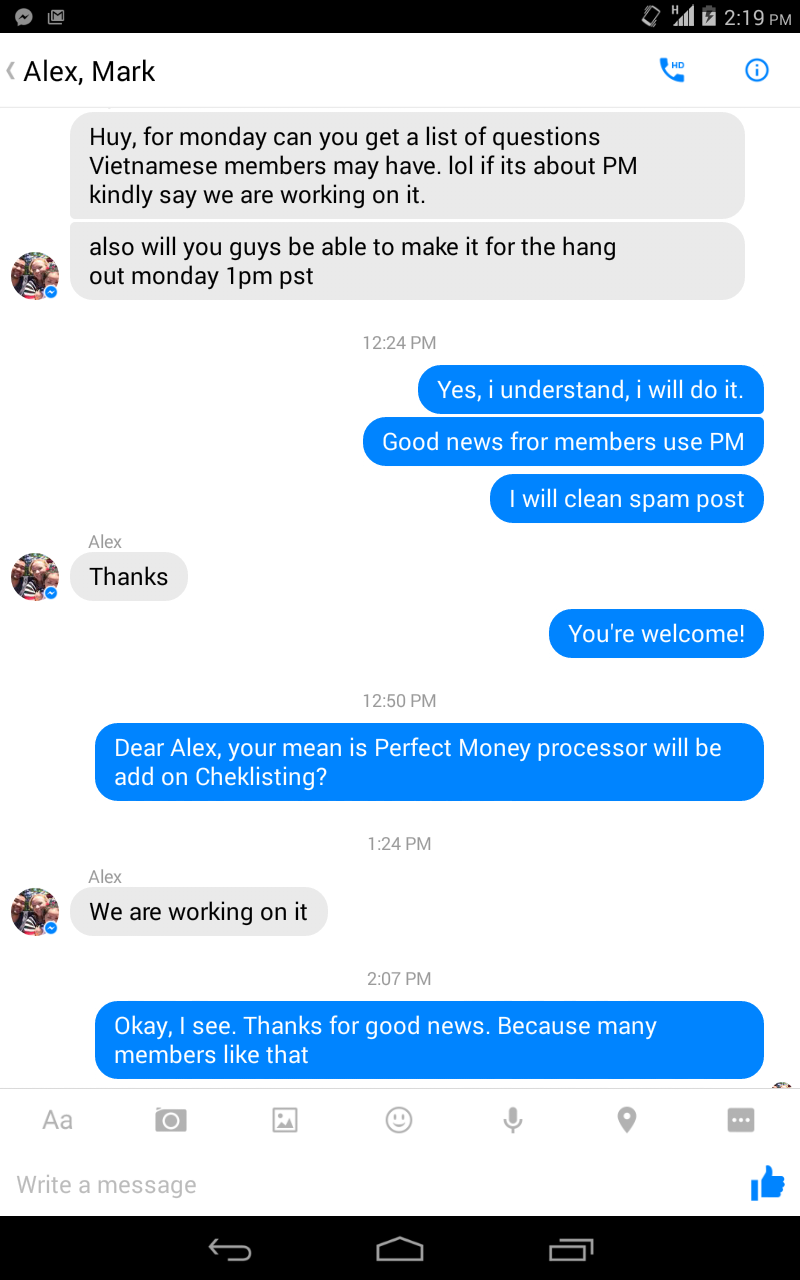Open more options with three dots
This screenshot has height=1280, width=800.
tap(741, 1120)
